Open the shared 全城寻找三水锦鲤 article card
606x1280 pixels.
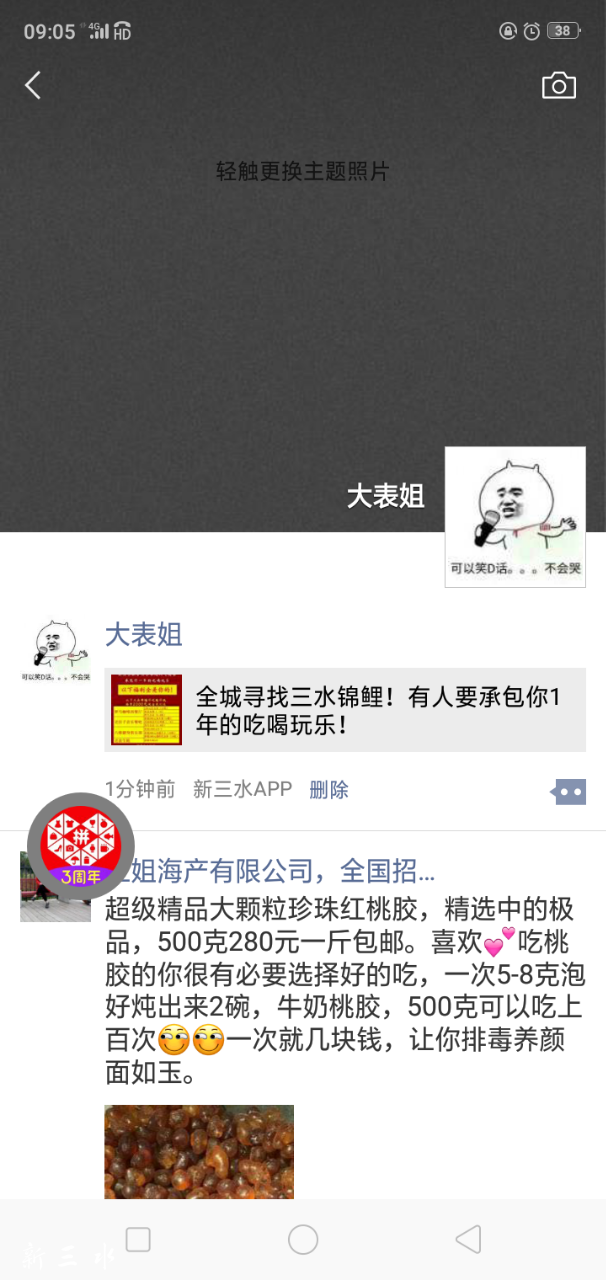tap(345, 710)
